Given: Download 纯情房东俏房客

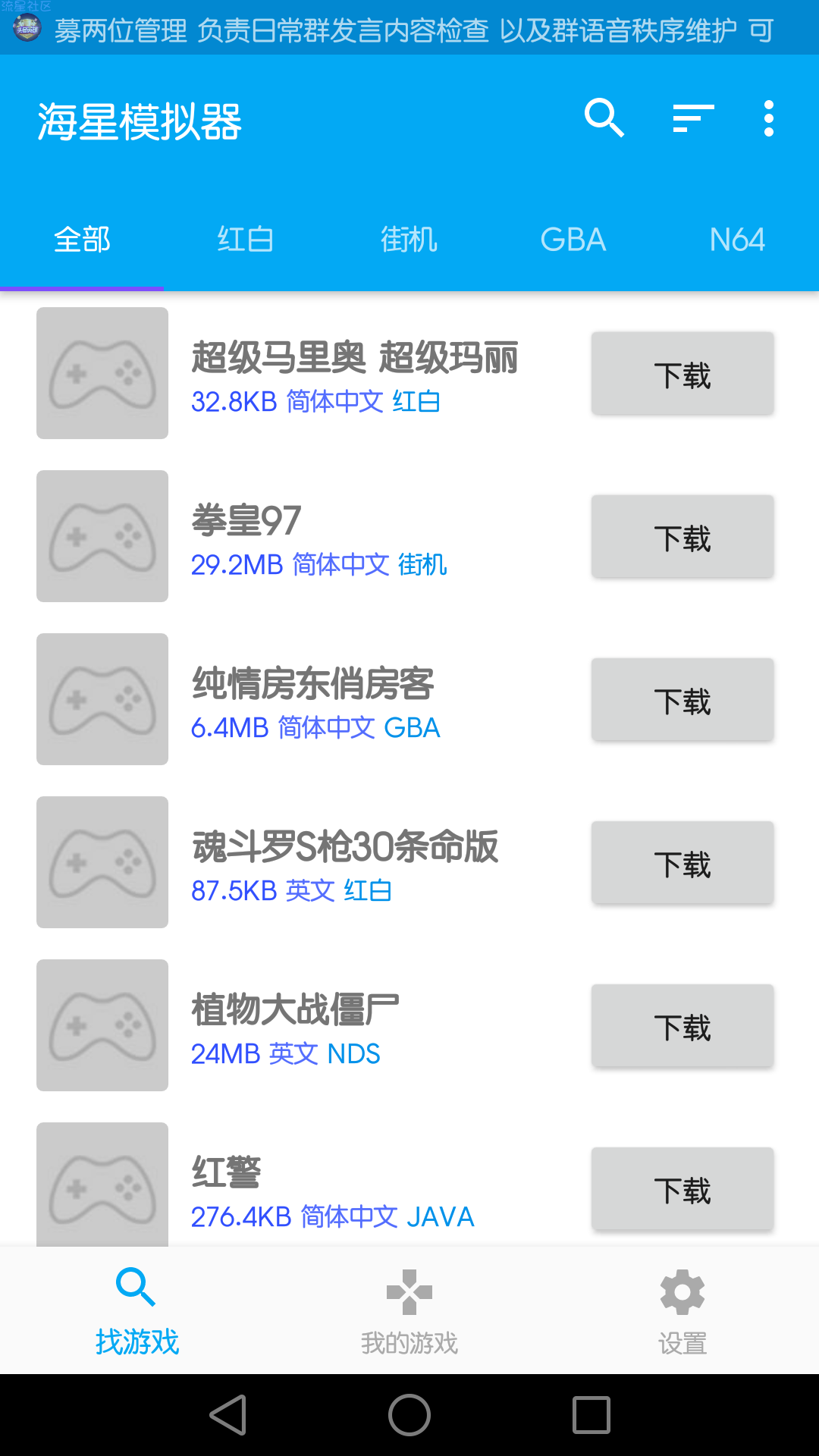Looking at the screenshot, I should point(682,699).
